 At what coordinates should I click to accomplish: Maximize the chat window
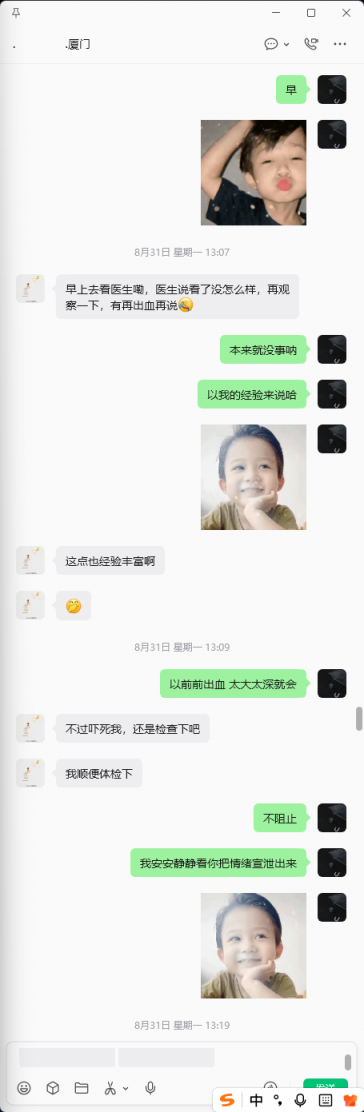click(x=311, y=13)
